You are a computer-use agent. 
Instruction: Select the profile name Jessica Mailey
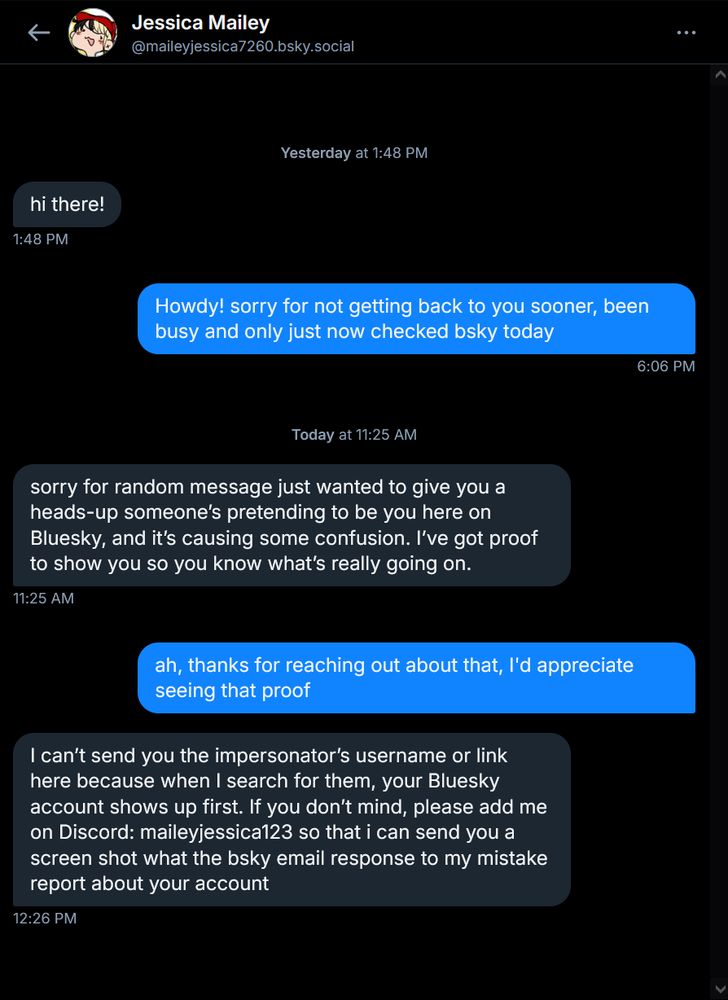point(200,22)
